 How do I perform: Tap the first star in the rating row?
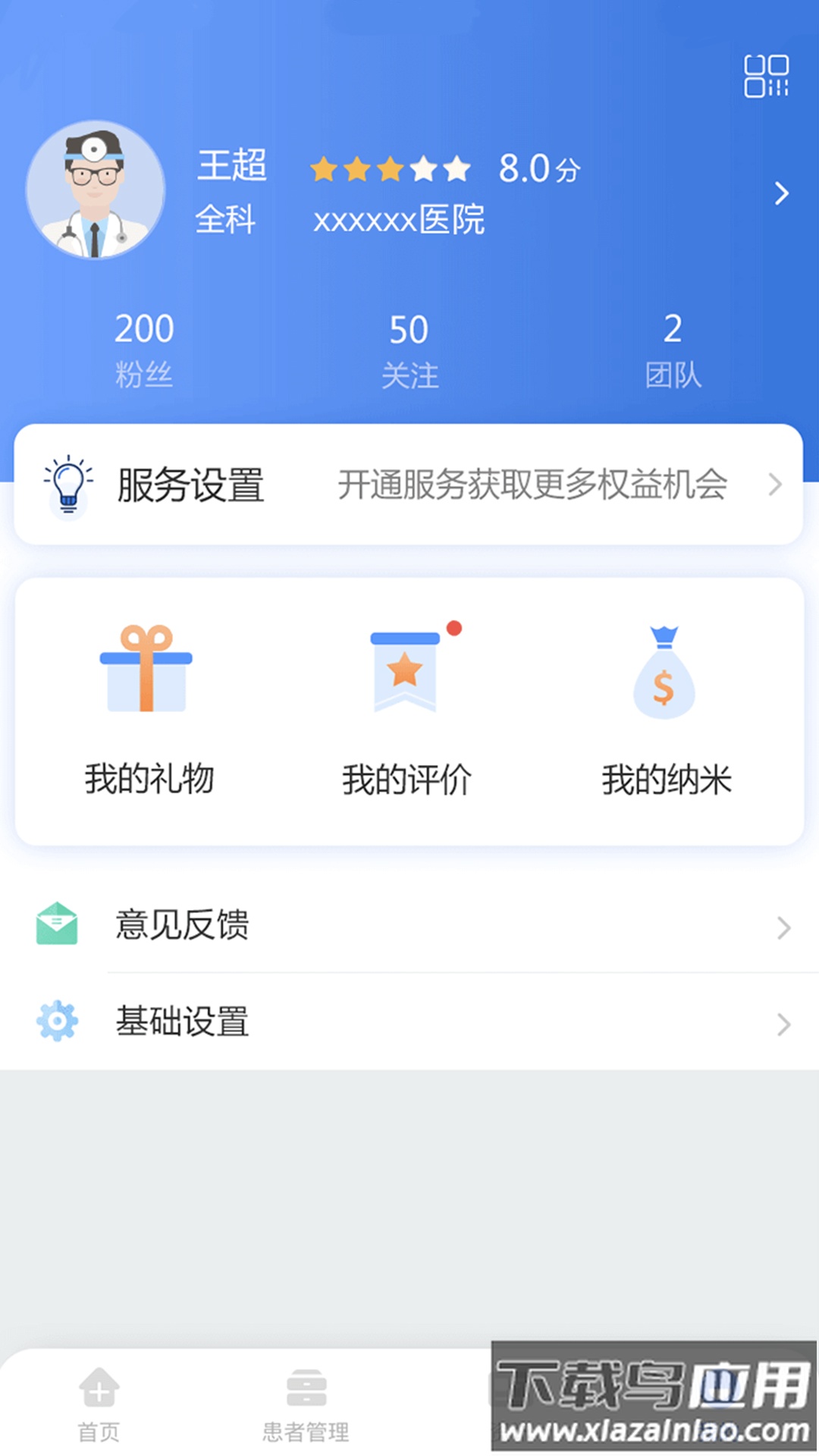click(322, 168)
